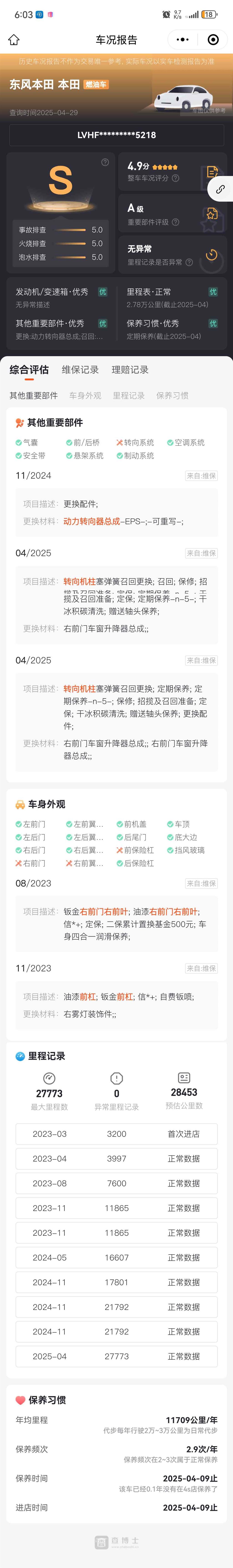Open the help icon on the S grade card
Image resolution: width=233 pixels, height=1568 pixels.
105,162
